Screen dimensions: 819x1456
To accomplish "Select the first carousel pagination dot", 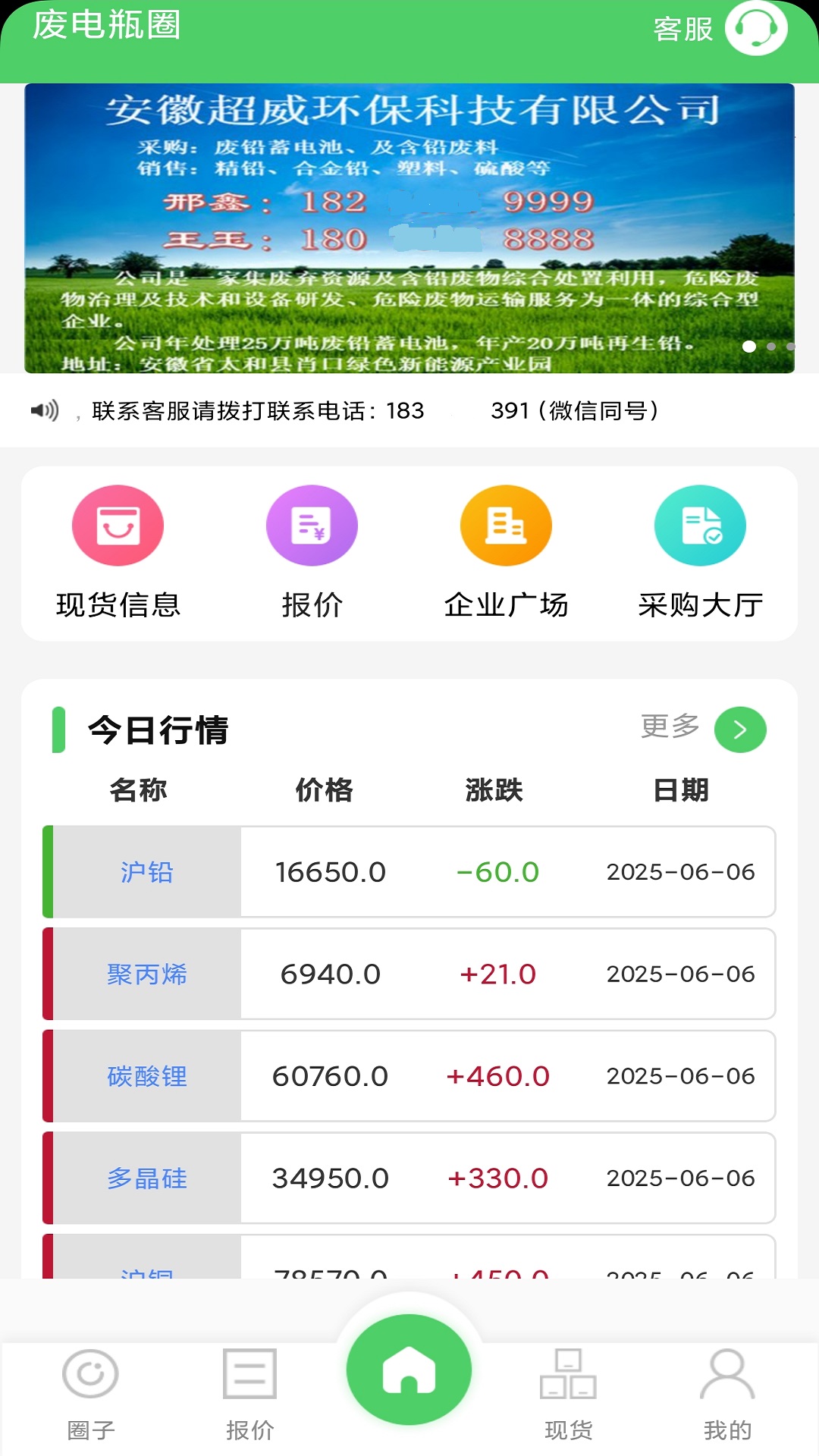I will tap(749, 348).
